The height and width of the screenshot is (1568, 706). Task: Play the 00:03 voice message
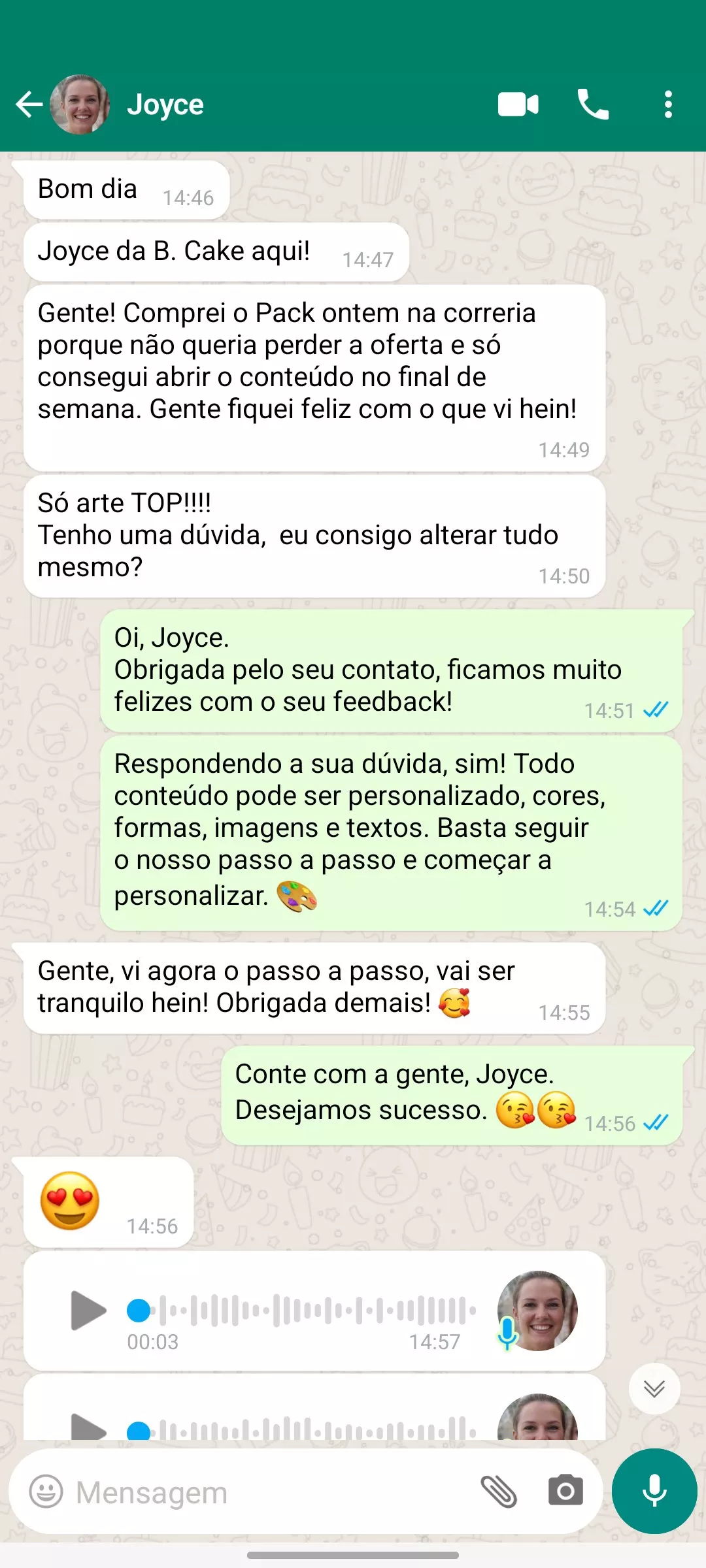pos(88,1311)
